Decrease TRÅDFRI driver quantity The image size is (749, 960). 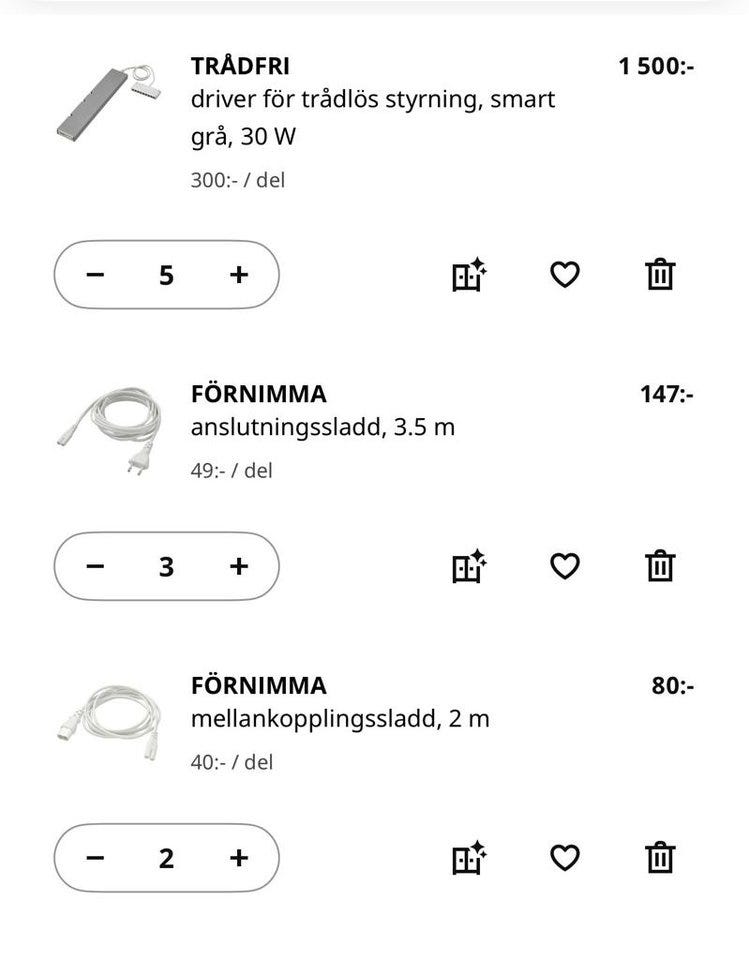tap(95, 275)
